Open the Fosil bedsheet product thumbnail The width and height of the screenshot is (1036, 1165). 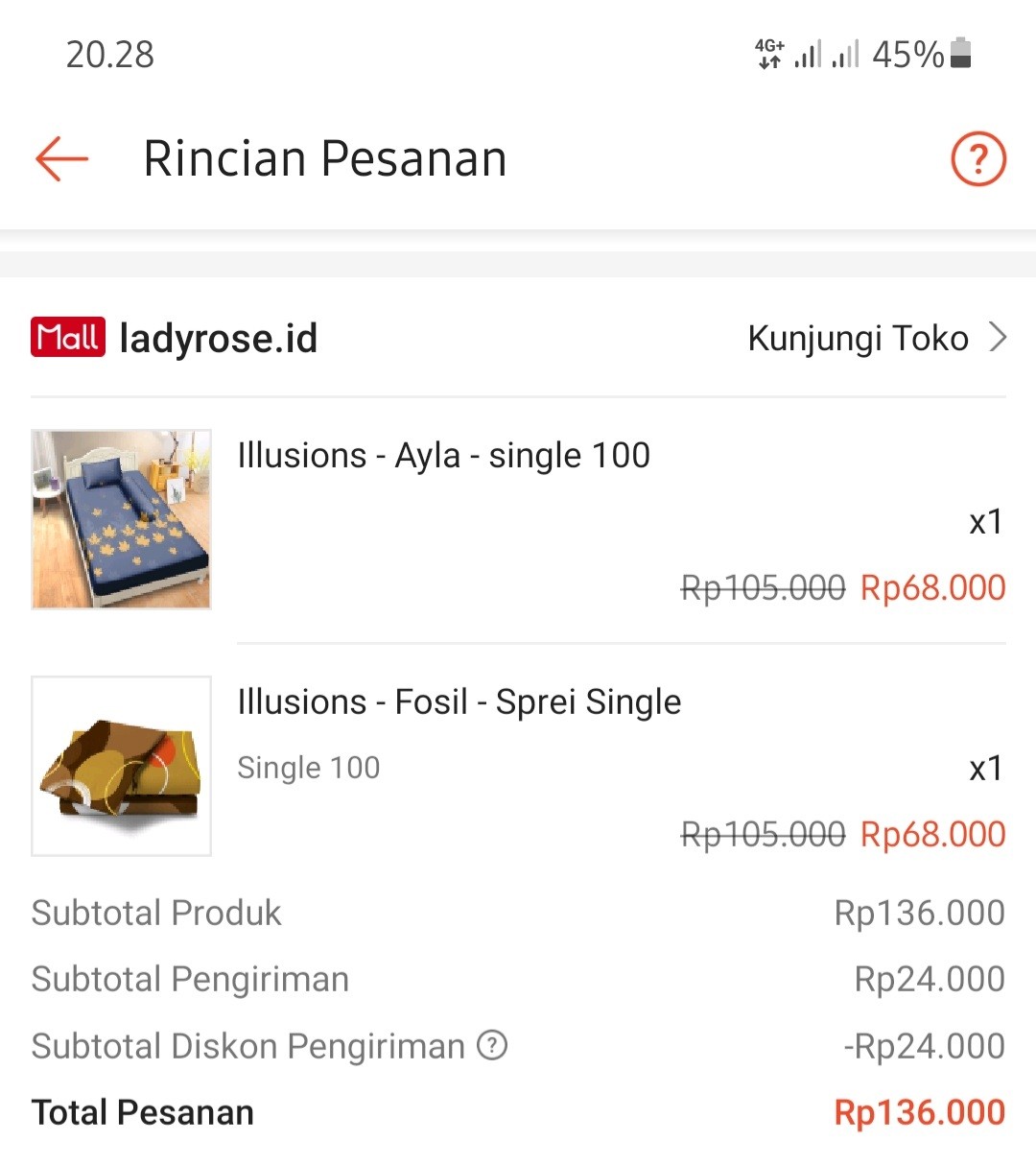pos(121,765)
